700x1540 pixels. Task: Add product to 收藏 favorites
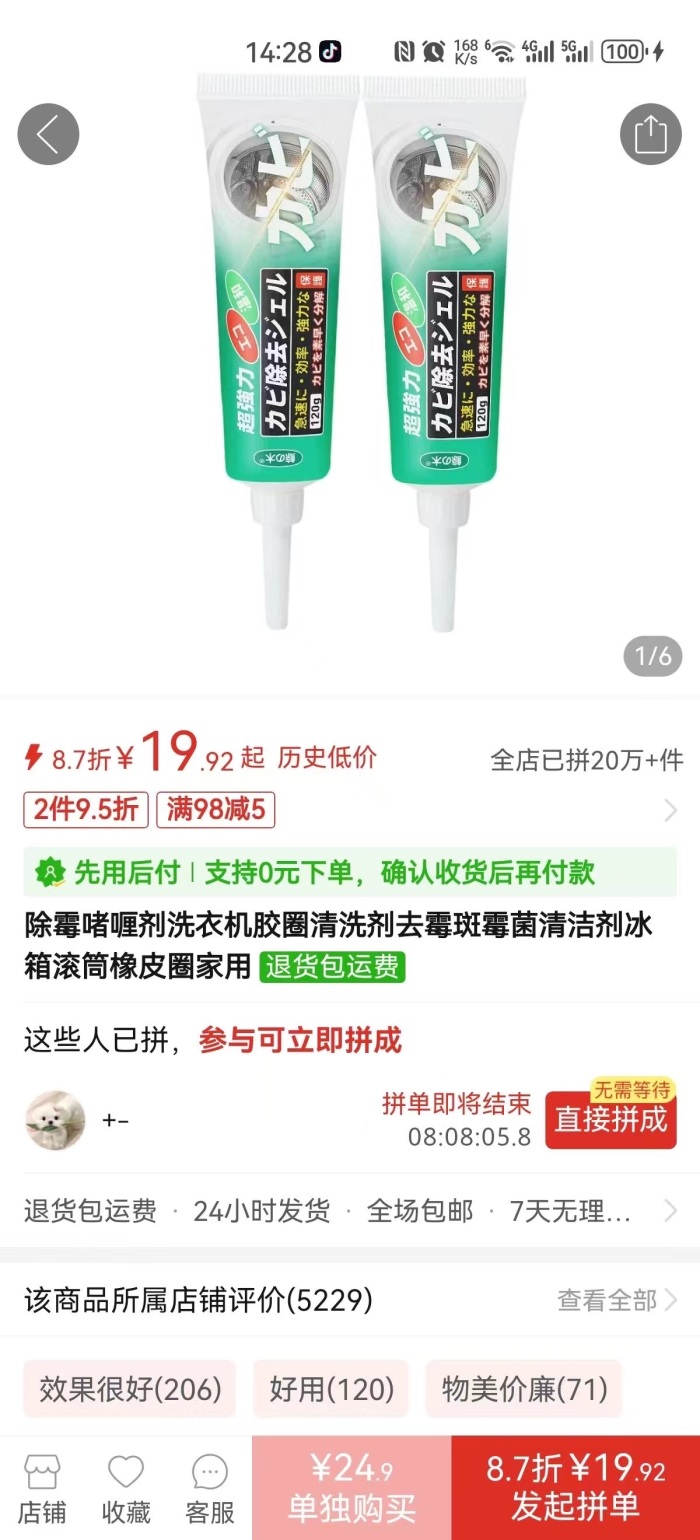(126, 1488)
